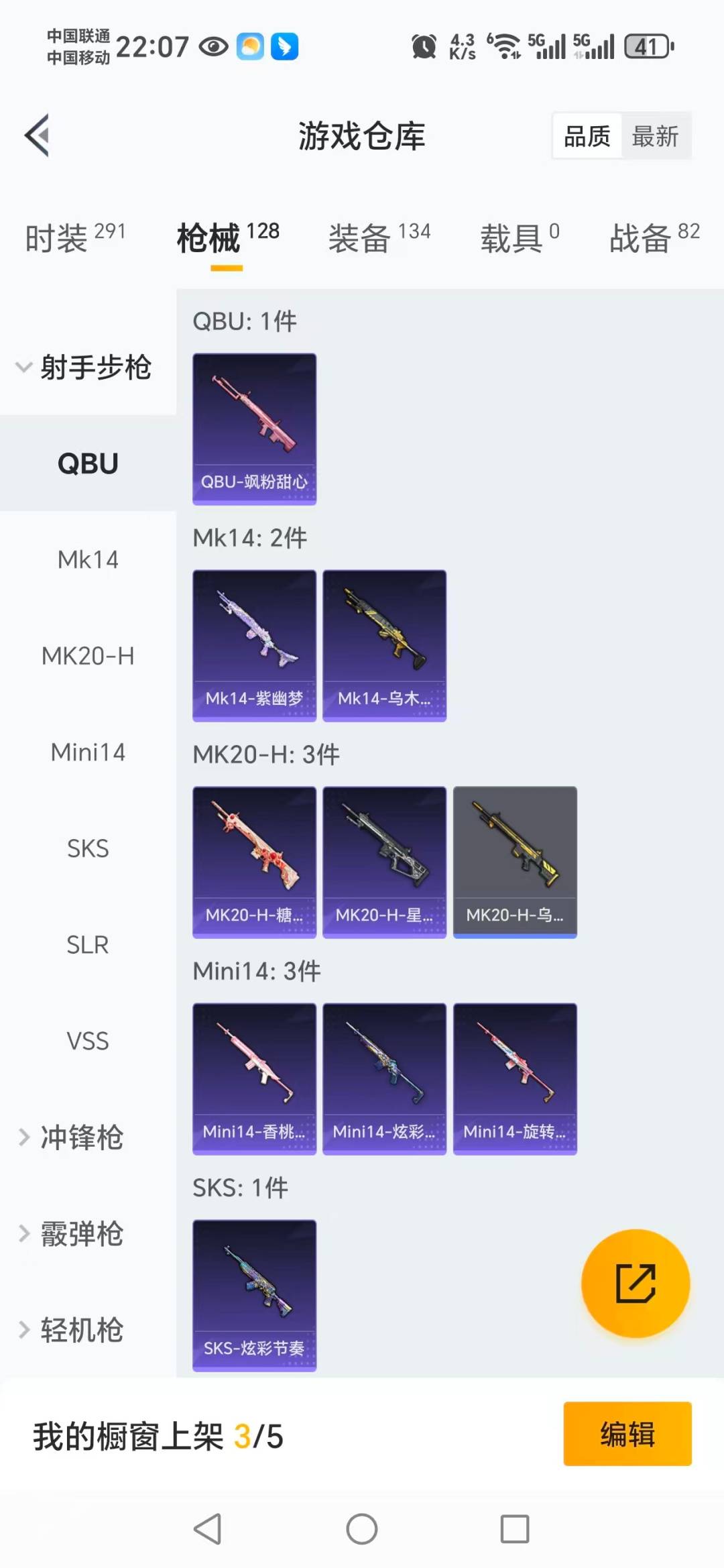724x1568 pixels.
Task: Select Mk14 in the side list
Action: coord(88,559)
